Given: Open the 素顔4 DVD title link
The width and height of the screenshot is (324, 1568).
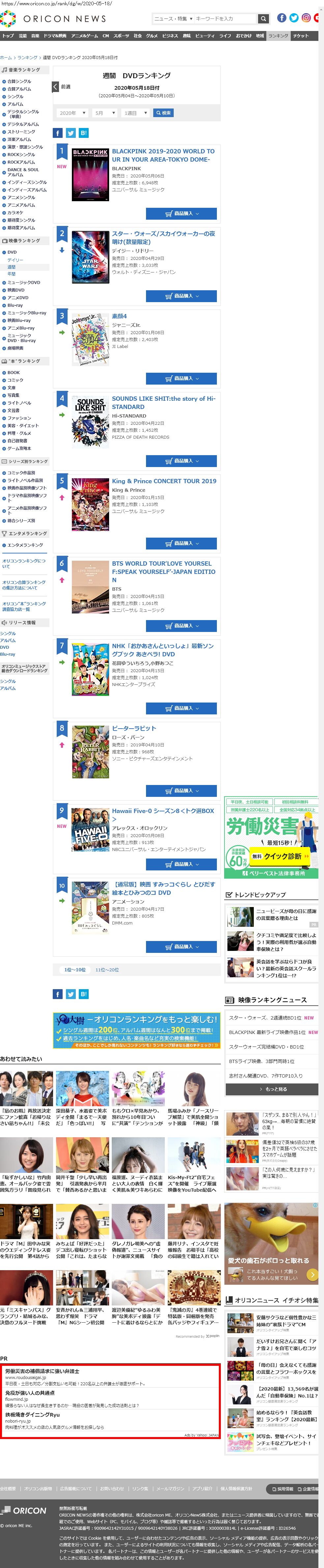Looking at the screenshot, I should click(x=119, y=317).
